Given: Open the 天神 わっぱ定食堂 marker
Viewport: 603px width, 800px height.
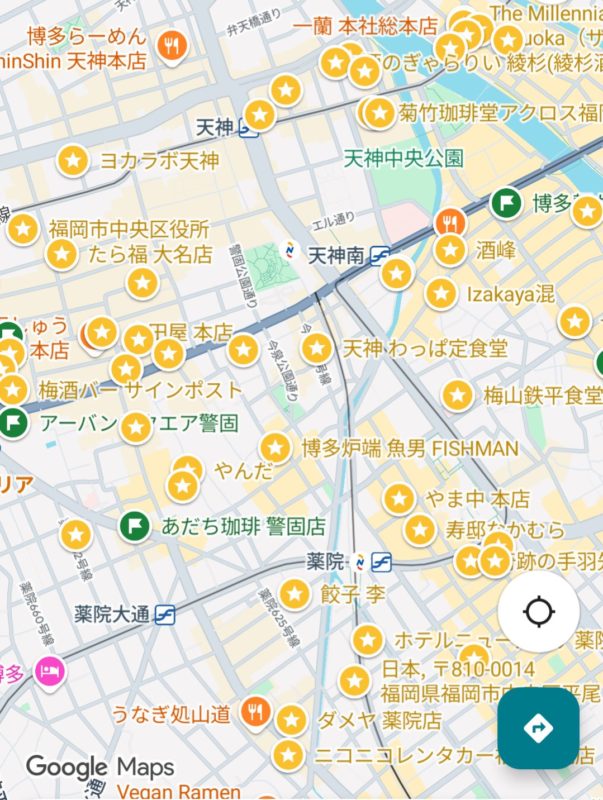Looking at the screenshot, I should tap(317, 349).
